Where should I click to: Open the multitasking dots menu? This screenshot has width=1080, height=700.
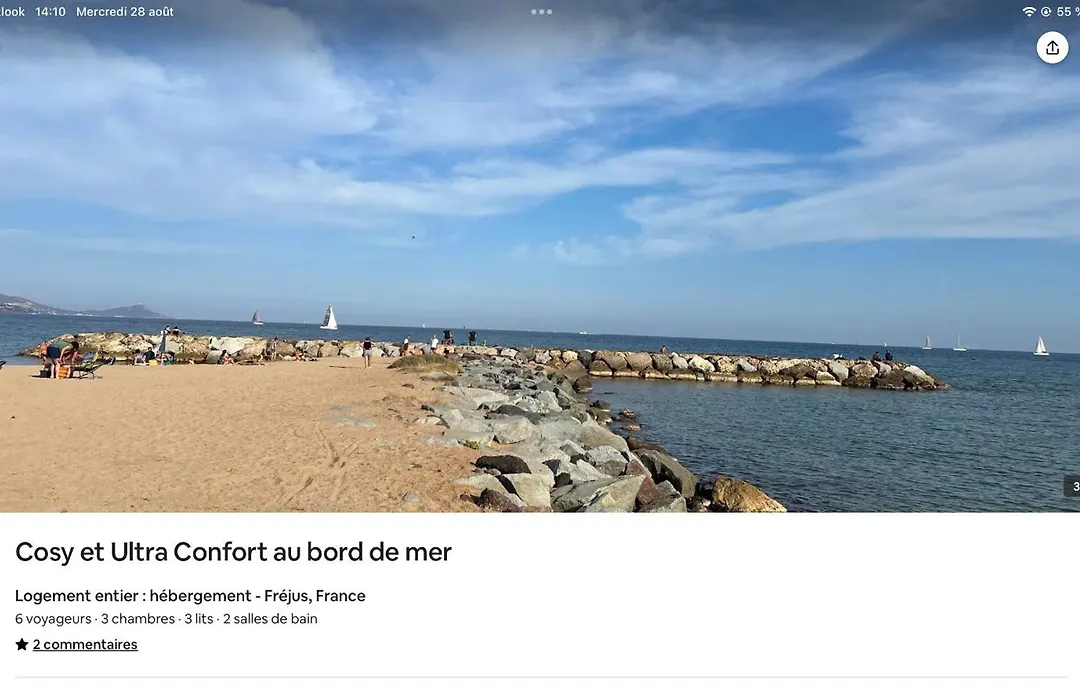click(x=541, y=12)
